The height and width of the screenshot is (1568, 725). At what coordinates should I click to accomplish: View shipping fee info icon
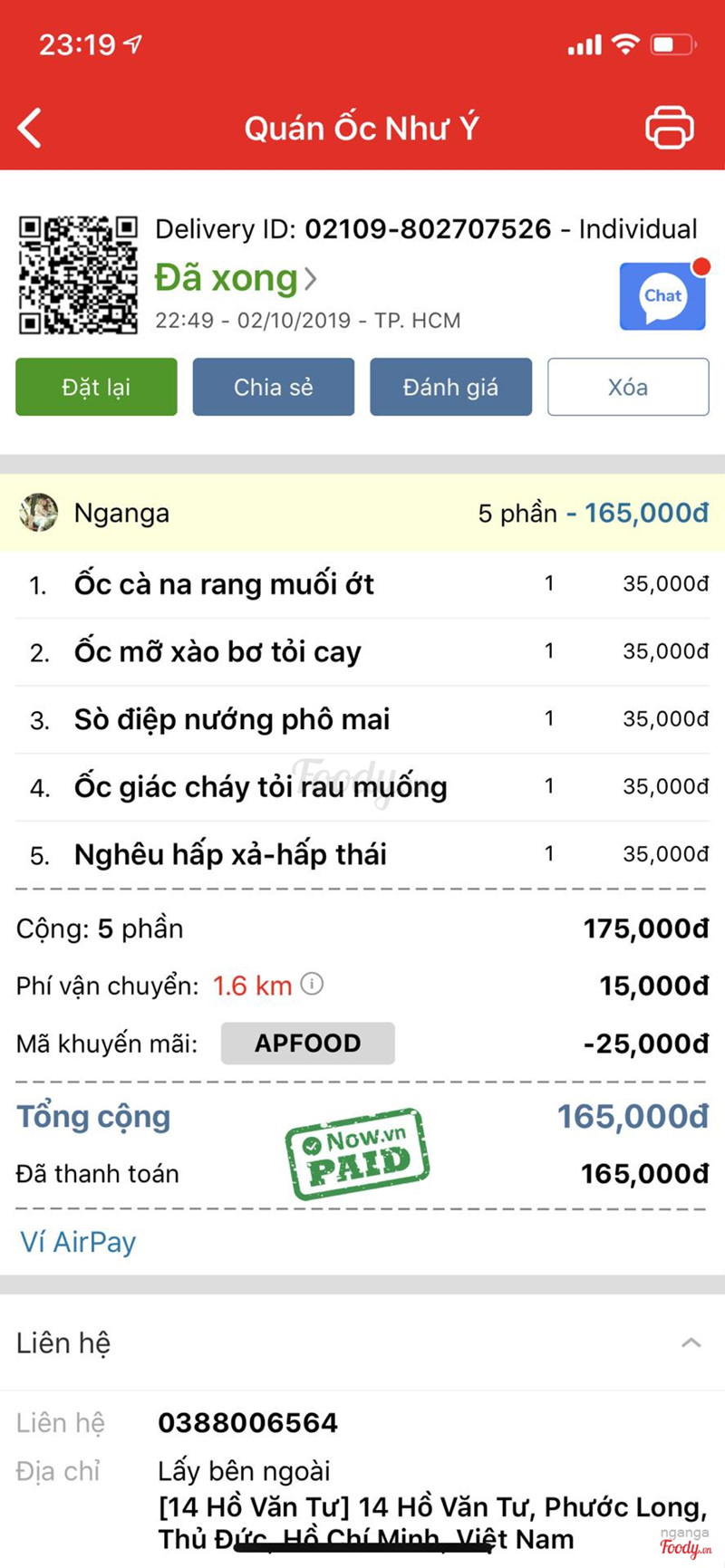(x=312, y=984)
